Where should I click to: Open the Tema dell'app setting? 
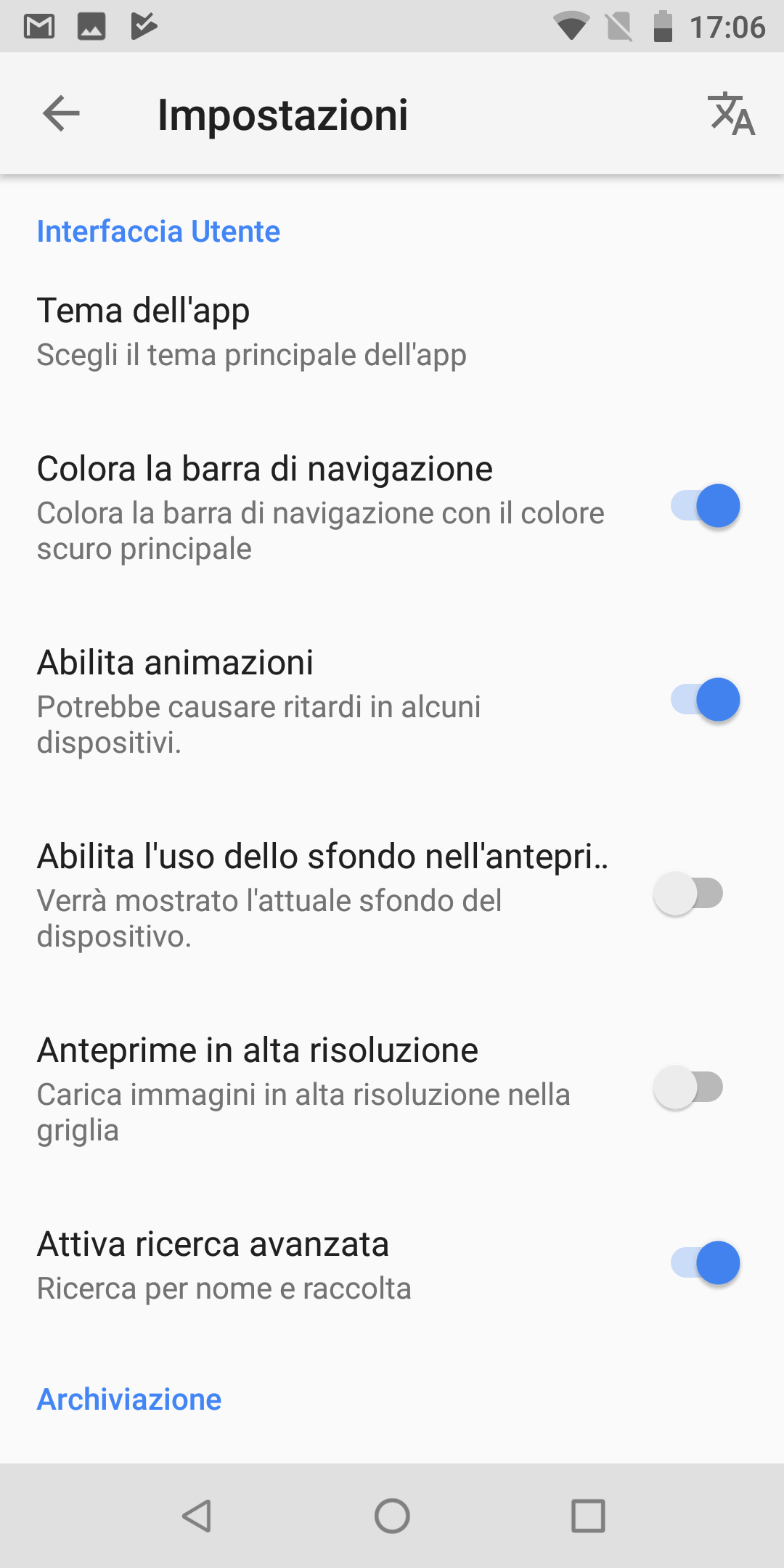tap(392, 332)
